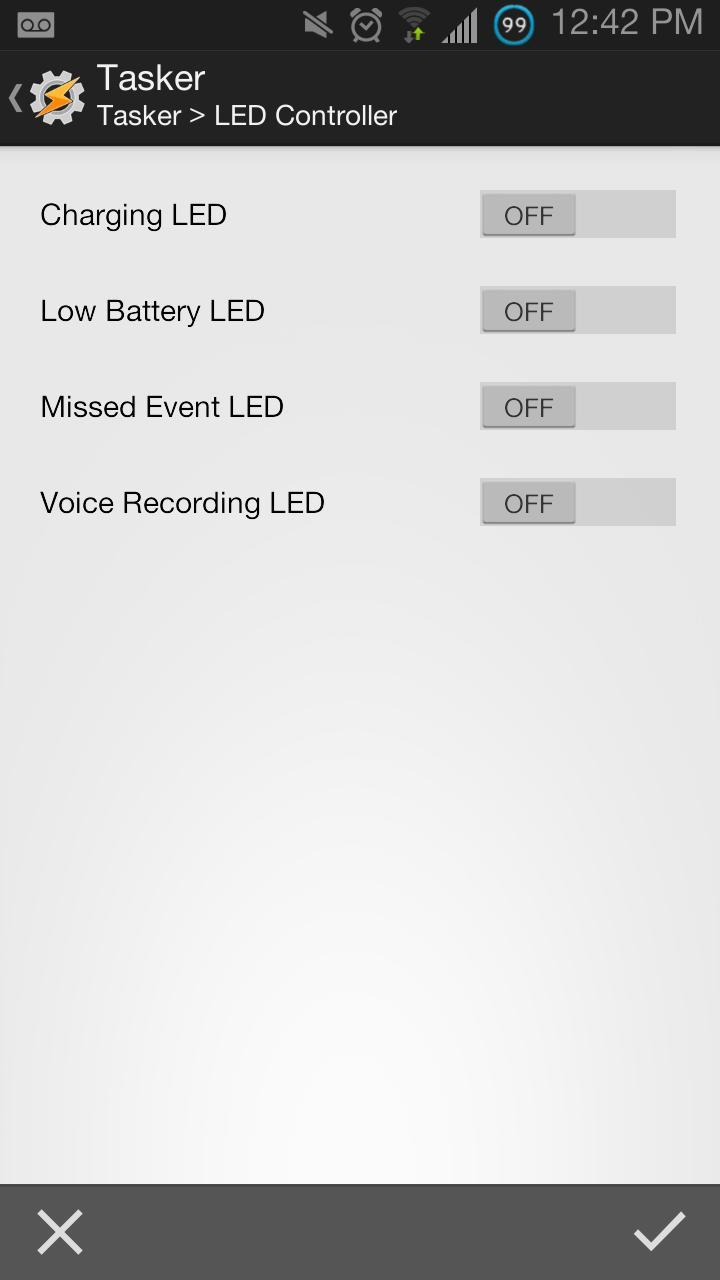Tap the cellular signal strength bars

pos(458,24)
